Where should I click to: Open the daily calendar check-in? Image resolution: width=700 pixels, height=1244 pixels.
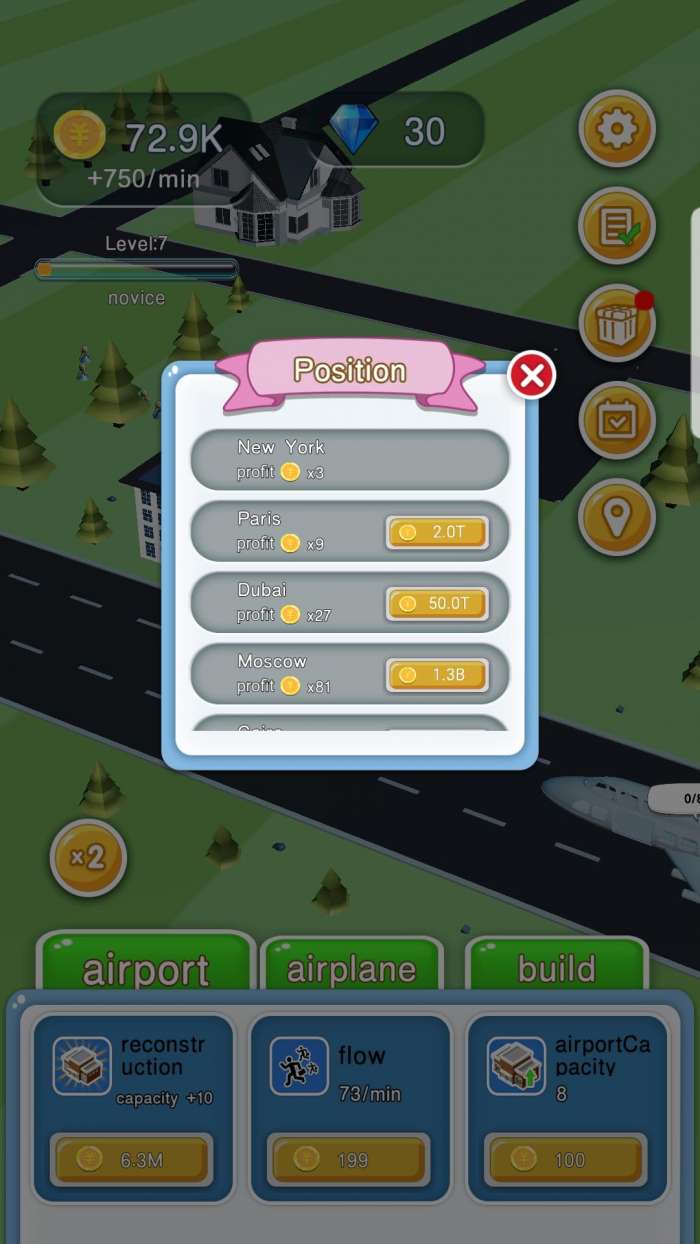(617, 420)
